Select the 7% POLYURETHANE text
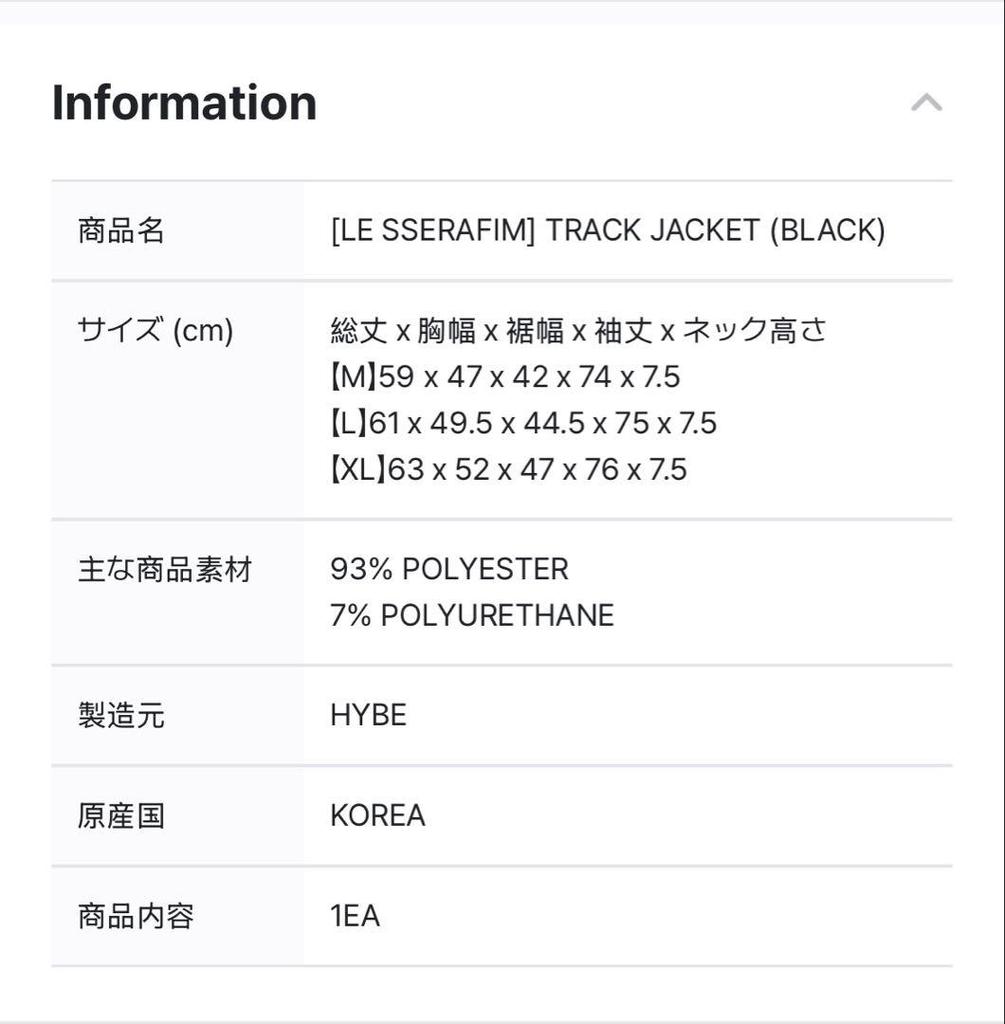The height and width of the screenshot is (1024, 1005). point(472,615)
